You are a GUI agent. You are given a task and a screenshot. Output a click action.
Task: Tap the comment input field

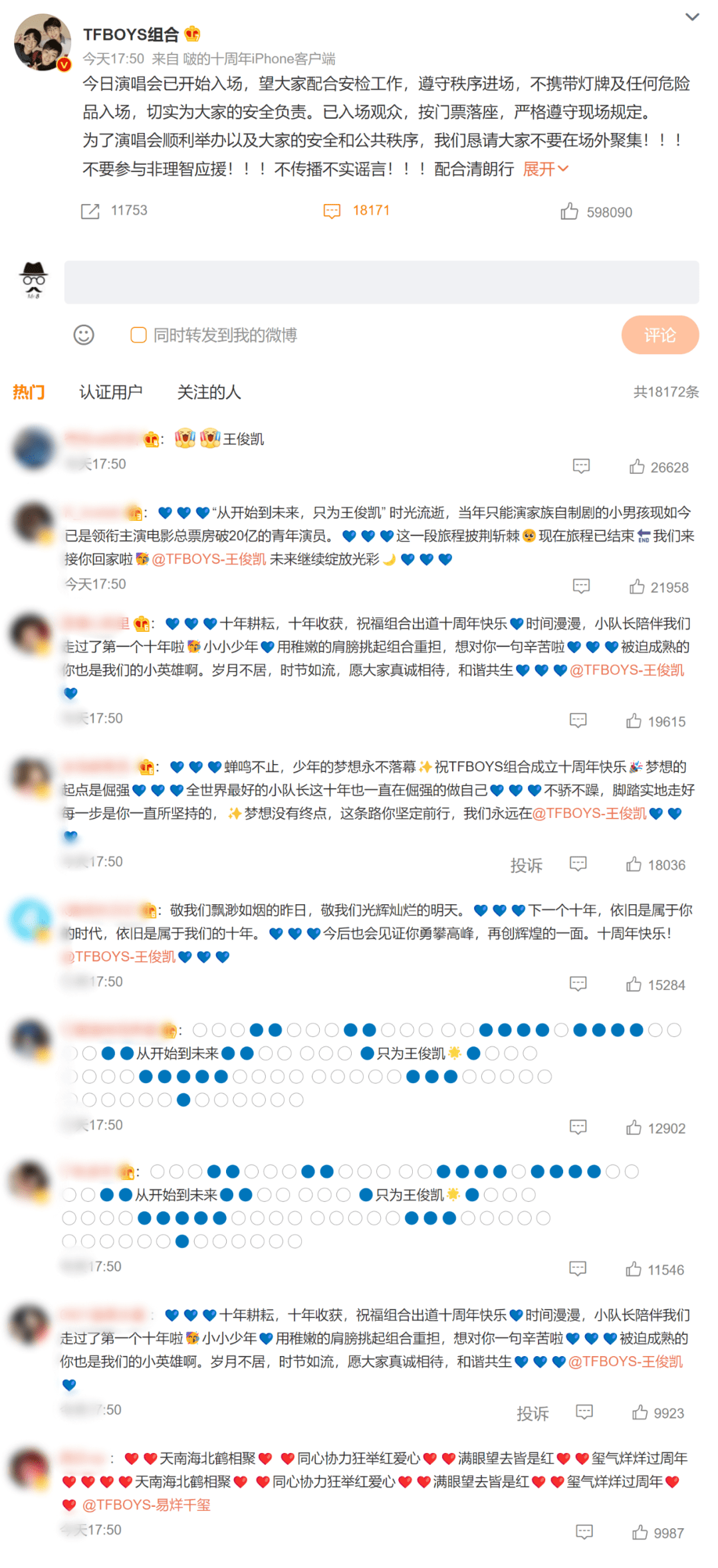click(381, 282)
